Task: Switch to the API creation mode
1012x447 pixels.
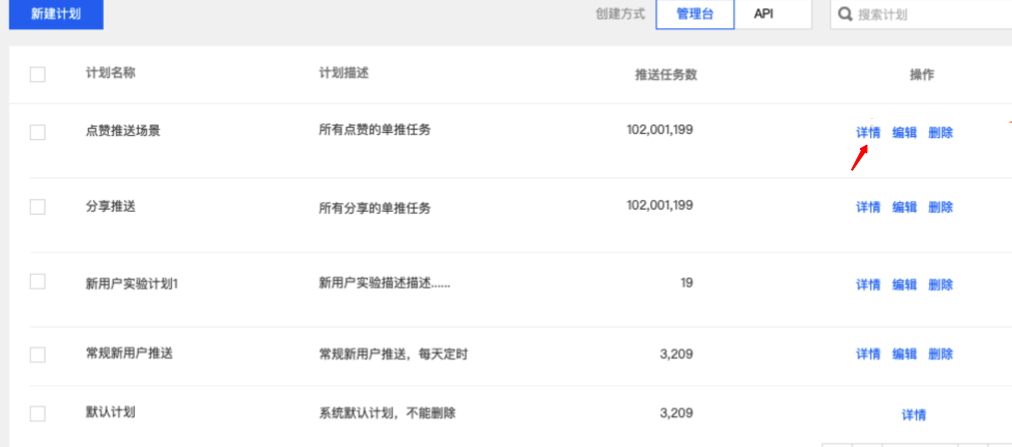Action: coord(763,14)
